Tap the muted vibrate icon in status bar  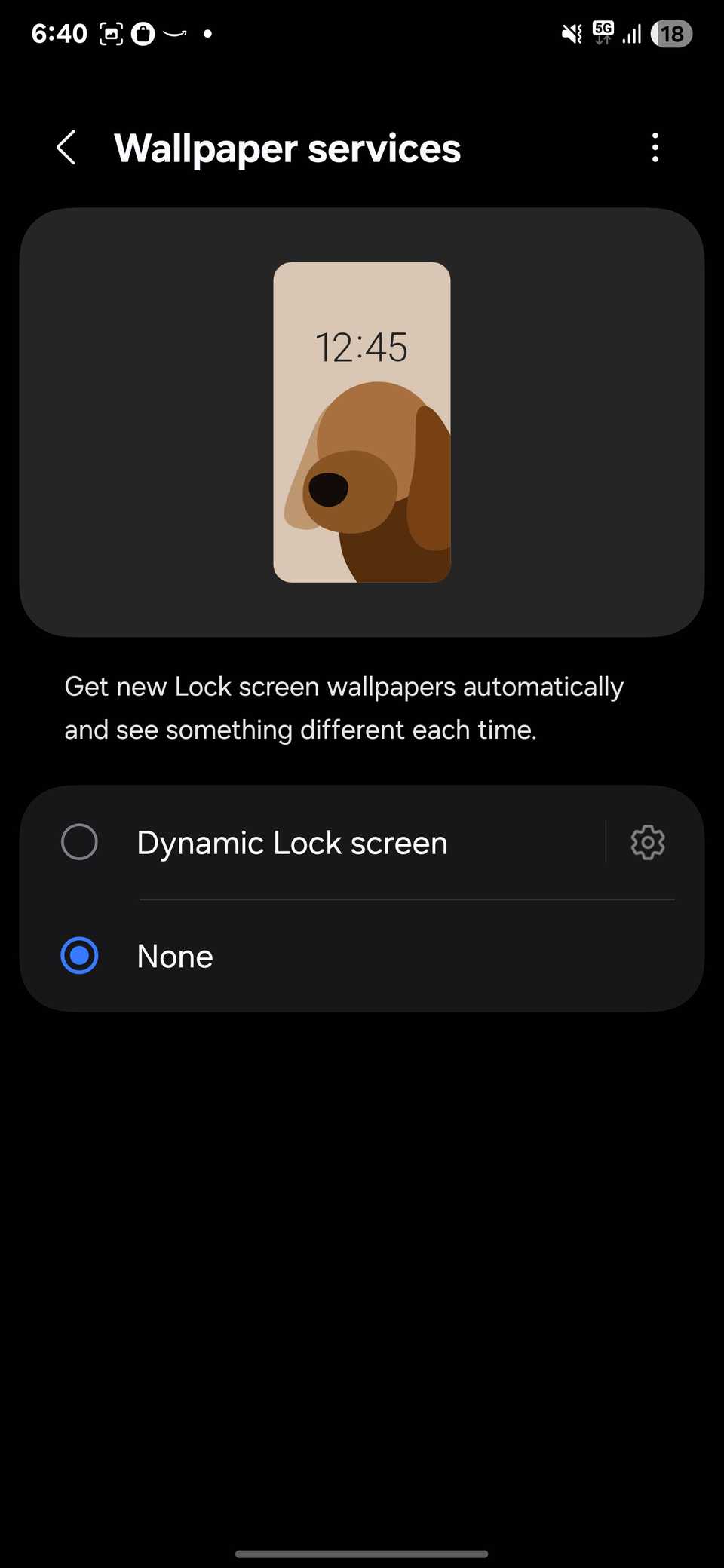(x=571, y=33)
